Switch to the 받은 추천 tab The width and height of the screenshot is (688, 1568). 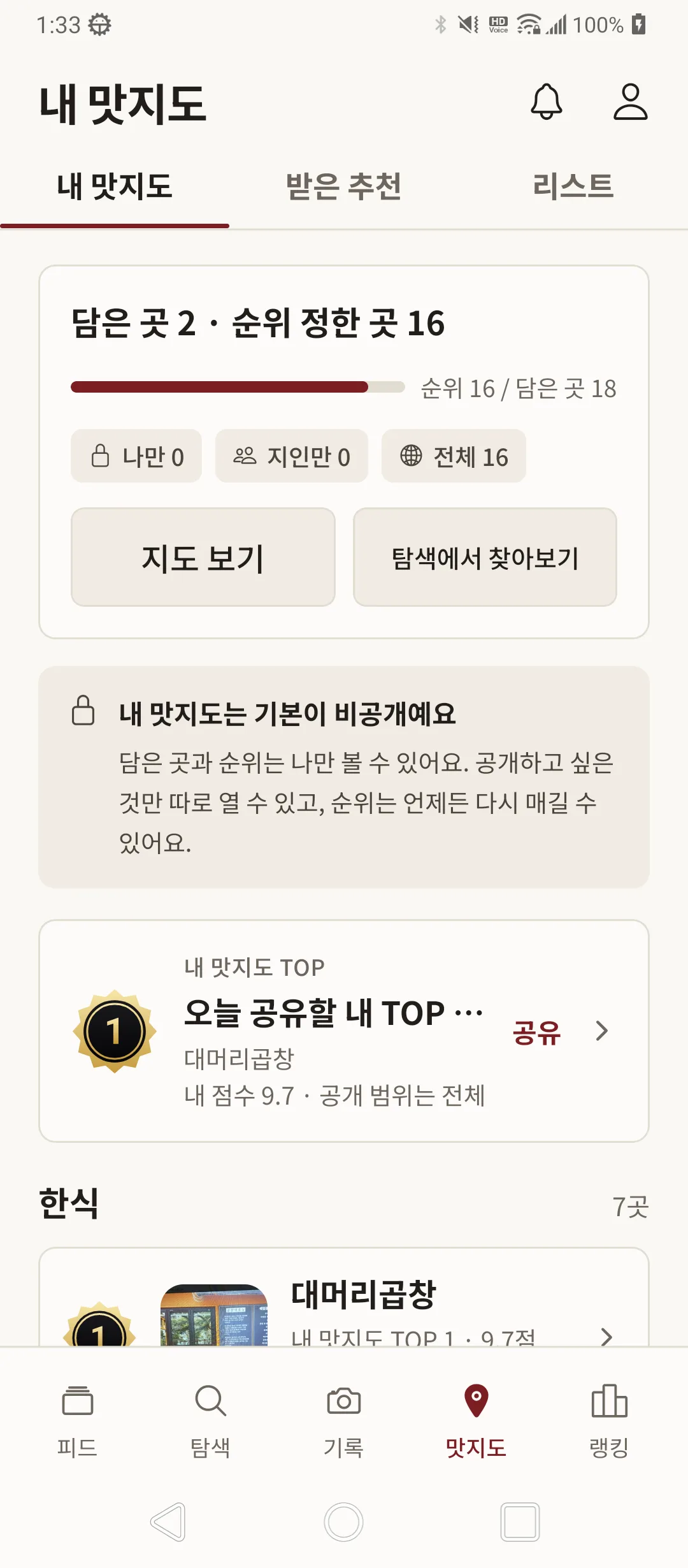coord(344,186)
